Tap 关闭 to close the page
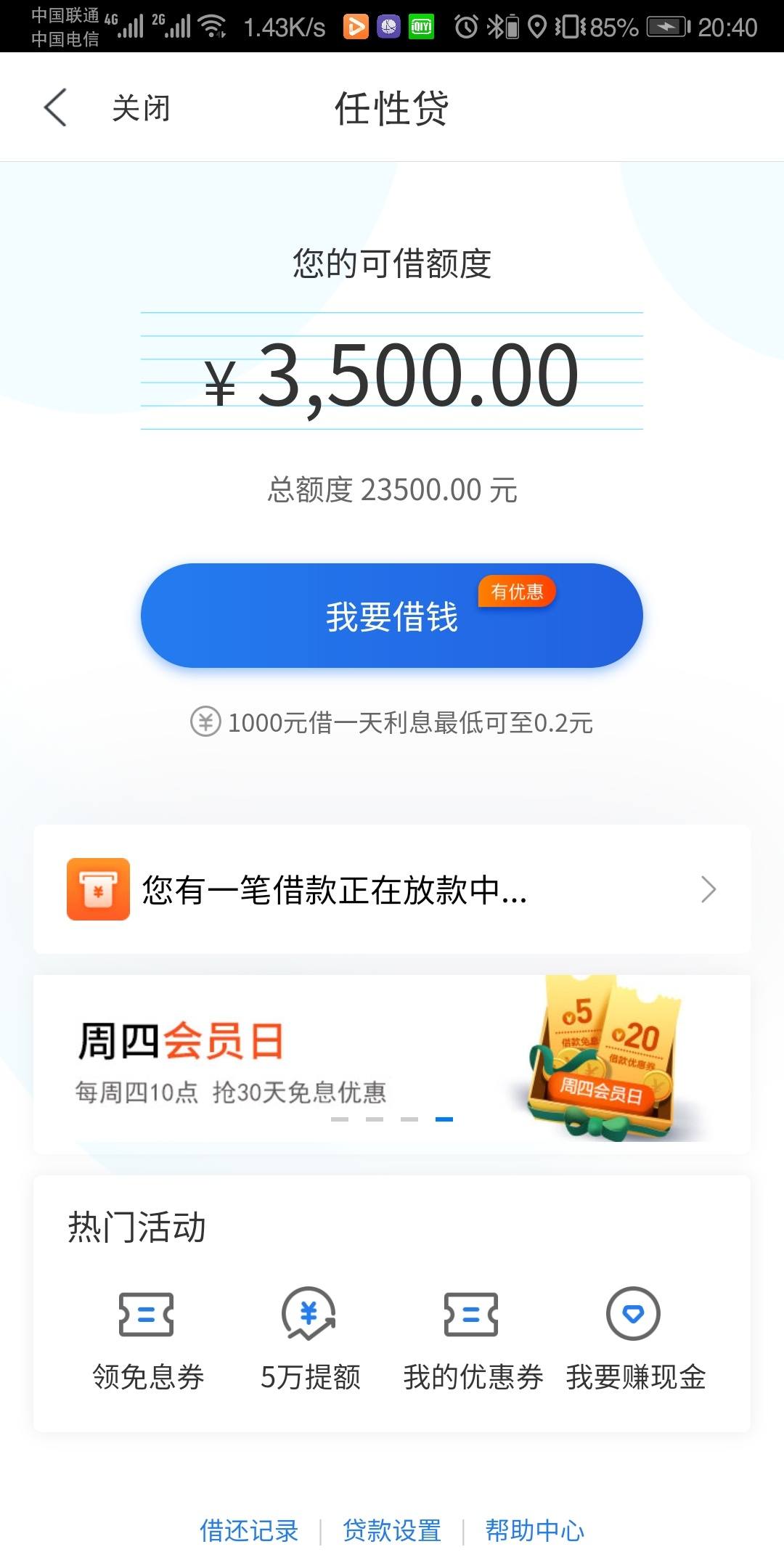This screenshot has height=1568, width=784. click(x=141, y=108)
